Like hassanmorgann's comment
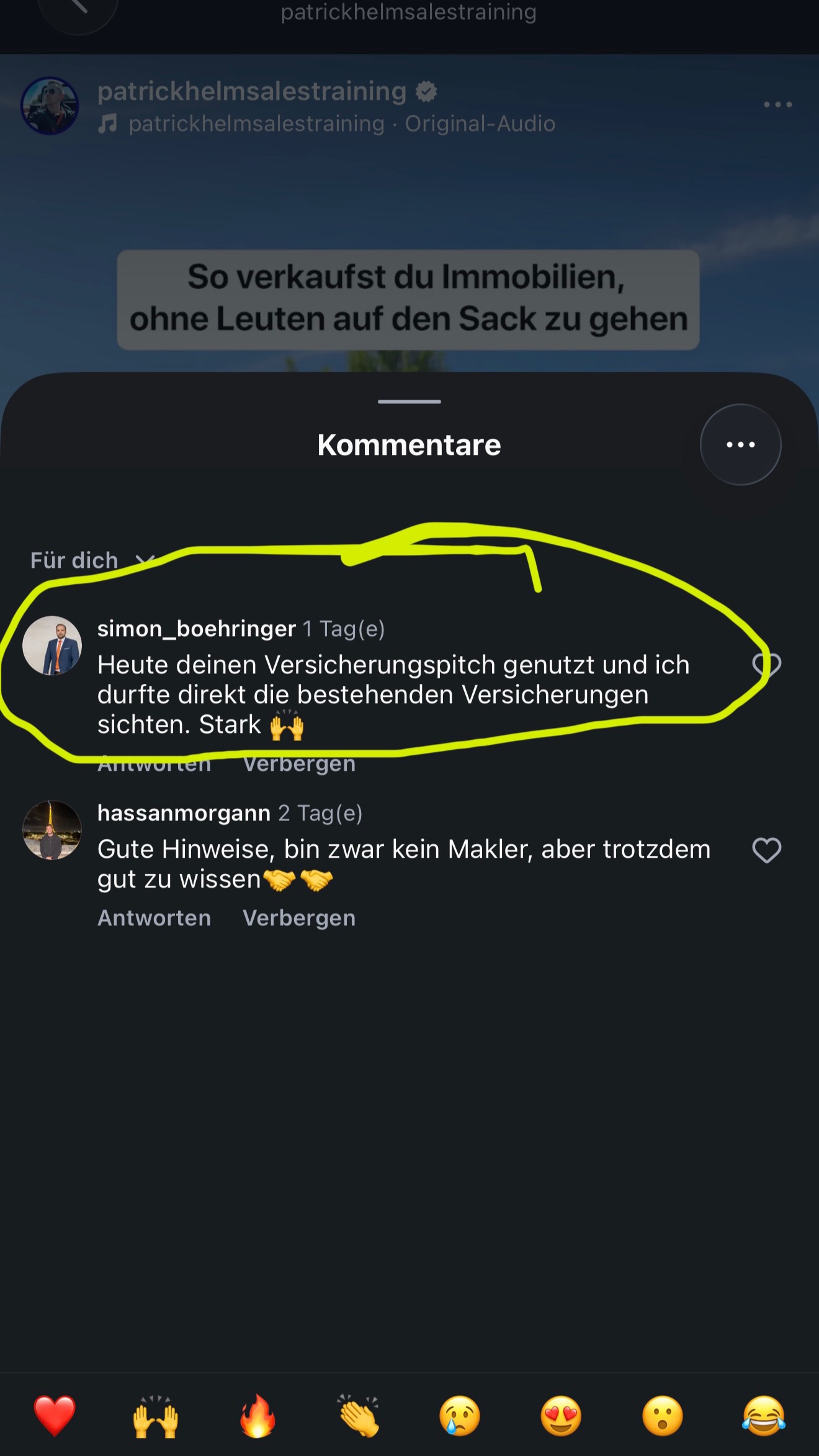819x1456 pixels. 767,850
